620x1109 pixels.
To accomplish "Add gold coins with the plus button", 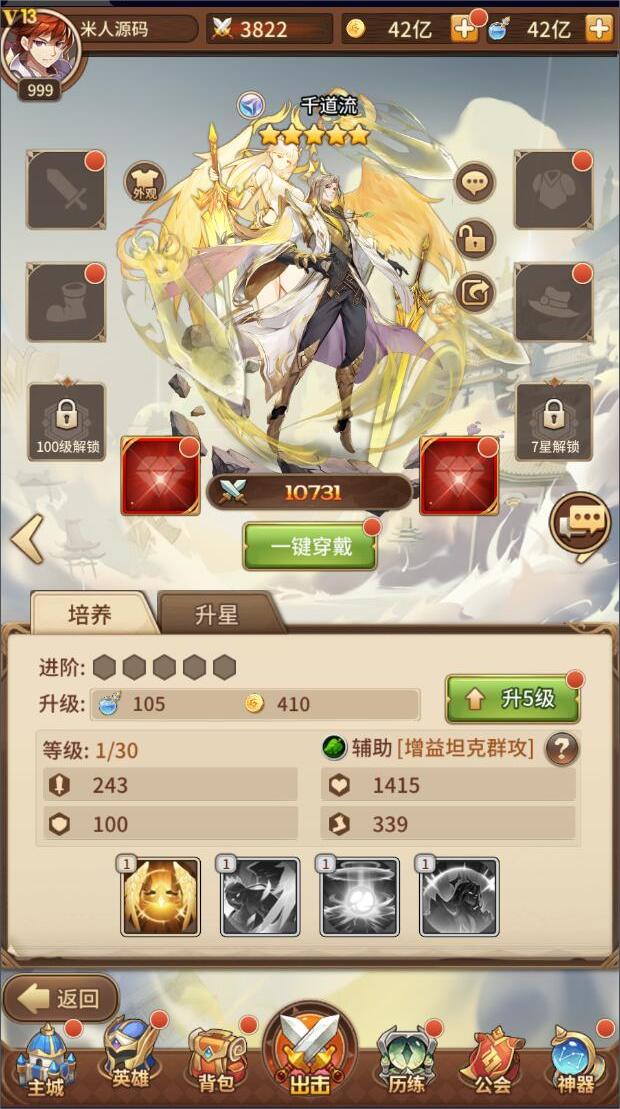I will tap(465, 29).
